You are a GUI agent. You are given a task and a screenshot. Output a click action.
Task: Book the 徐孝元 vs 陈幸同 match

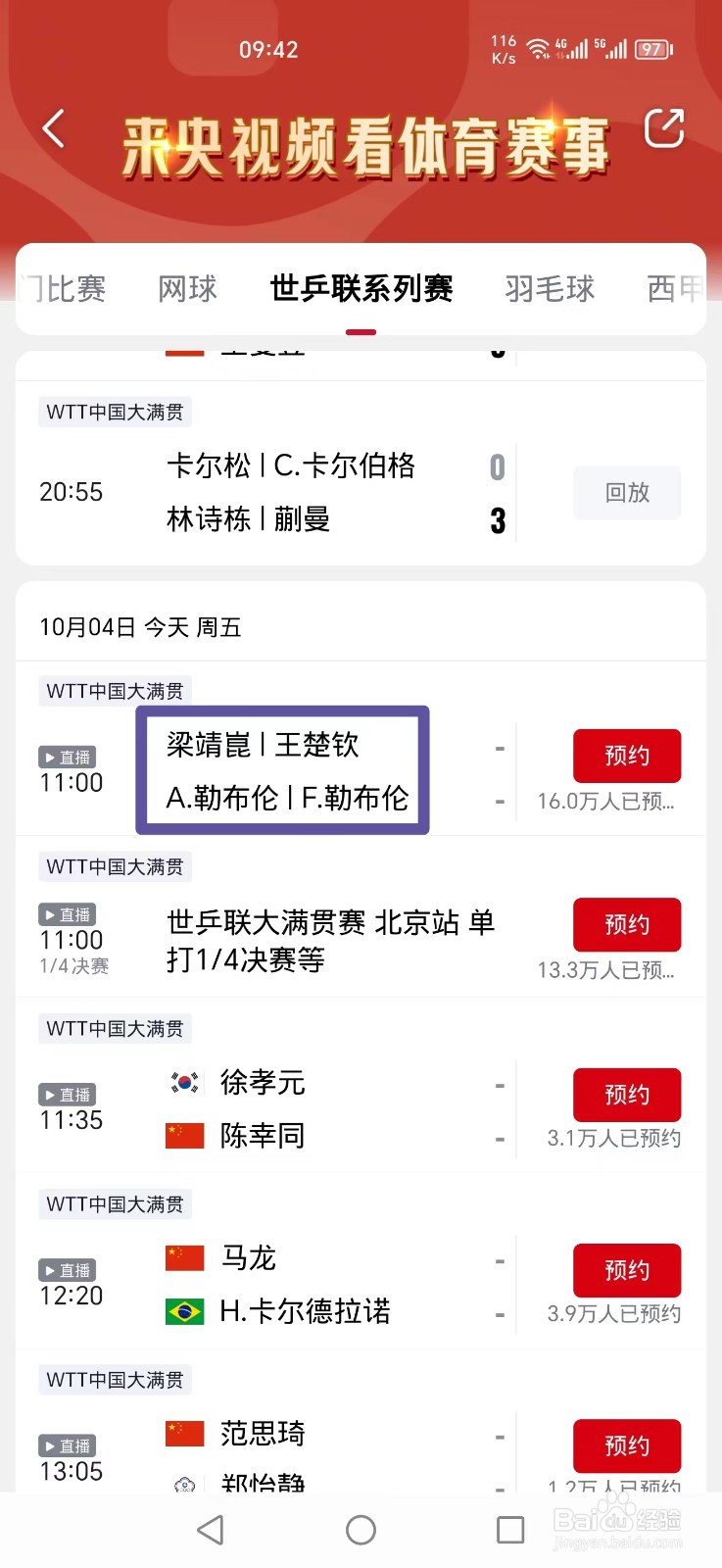pyautogui.click(x=627, y=1095)
